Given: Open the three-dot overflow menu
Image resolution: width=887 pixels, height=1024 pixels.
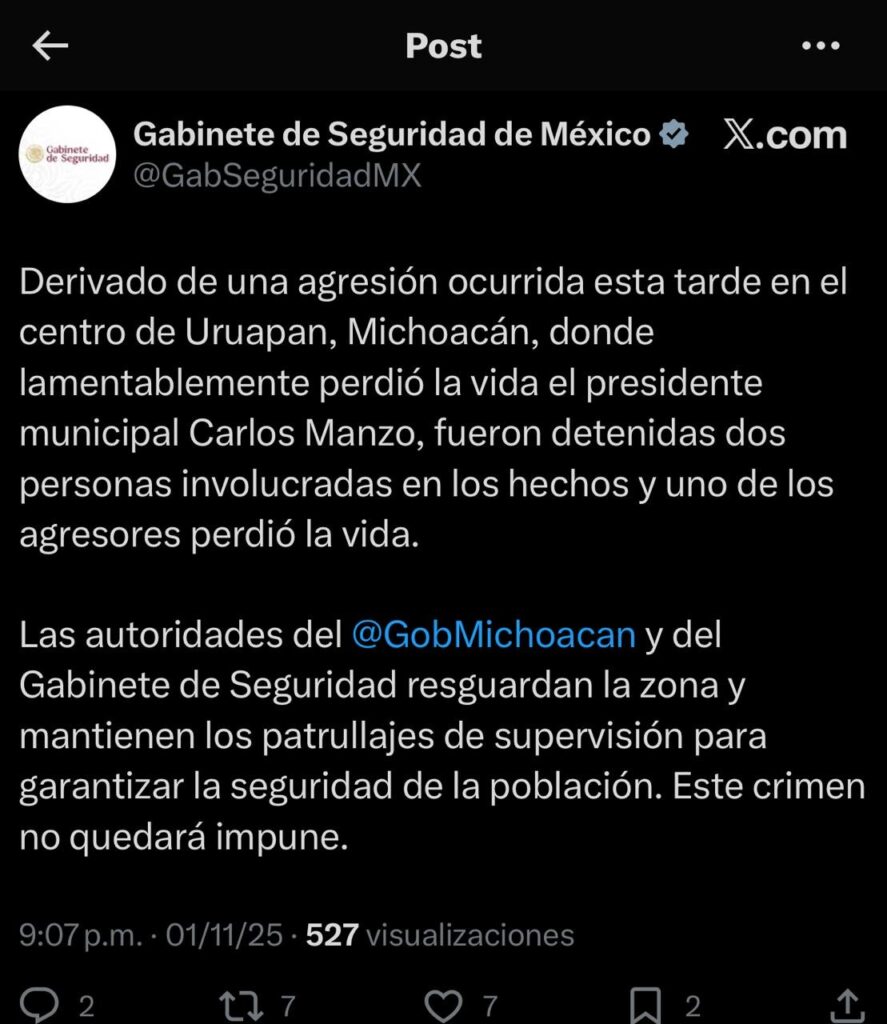Looking at the screenshot, I should click(x=821, y=46).
